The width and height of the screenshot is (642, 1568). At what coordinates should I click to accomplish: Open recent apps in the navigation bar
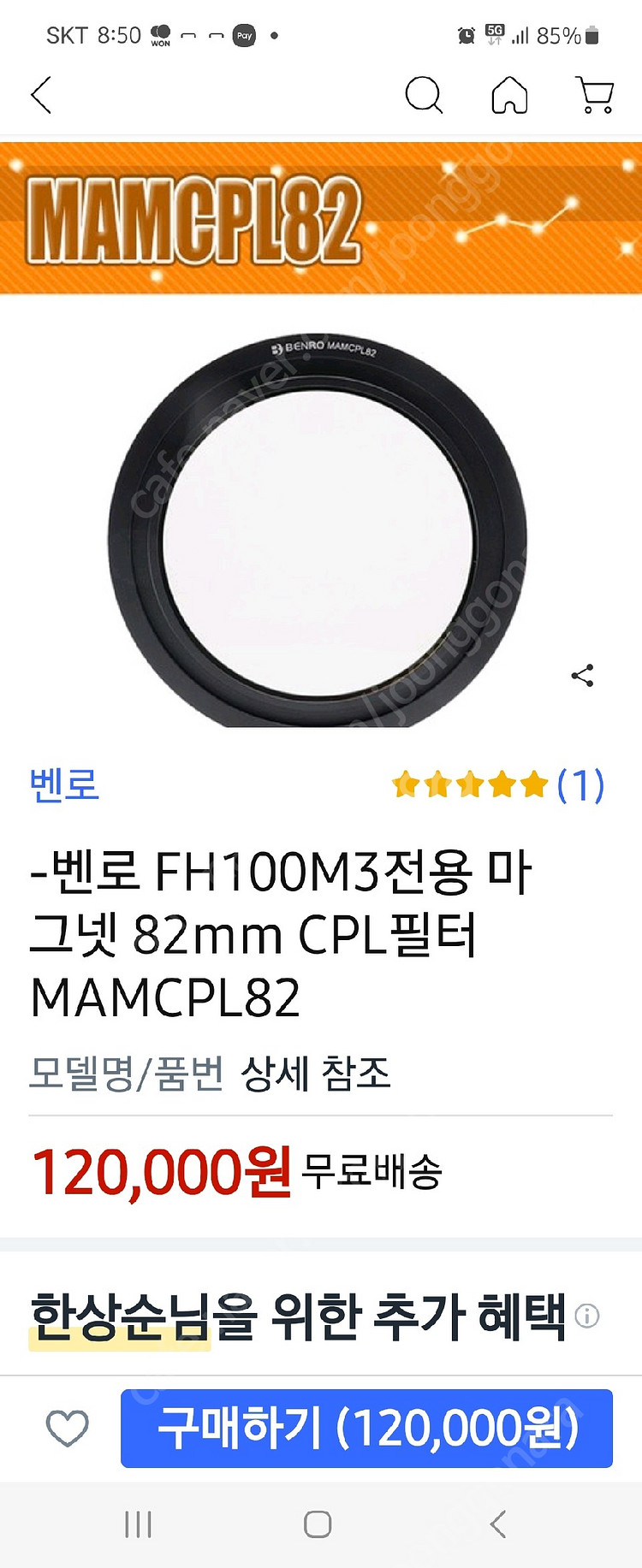pyautogui.click(x=138, y=1524)
